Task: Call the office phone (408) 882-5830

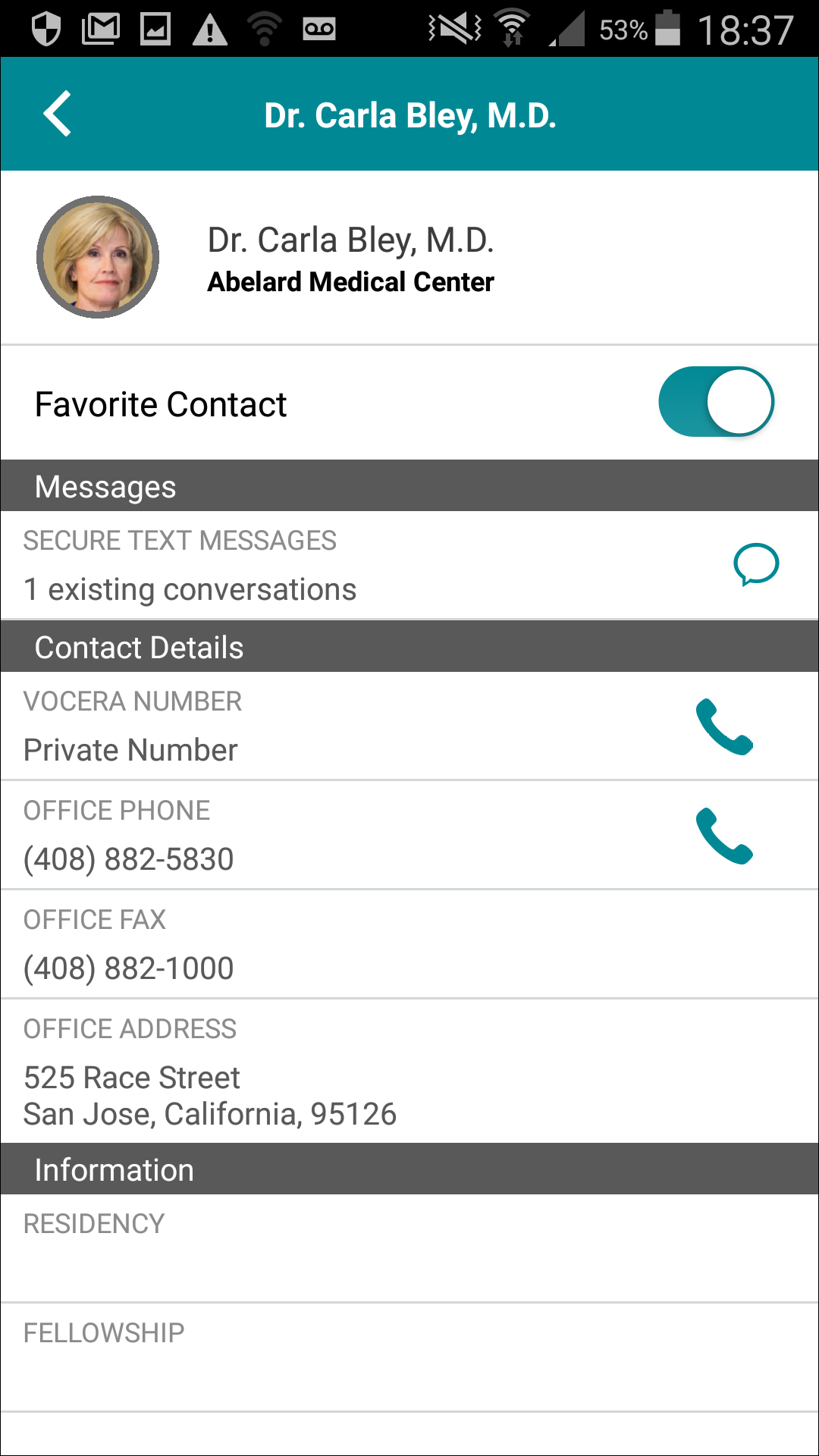Action: [724, 836]
